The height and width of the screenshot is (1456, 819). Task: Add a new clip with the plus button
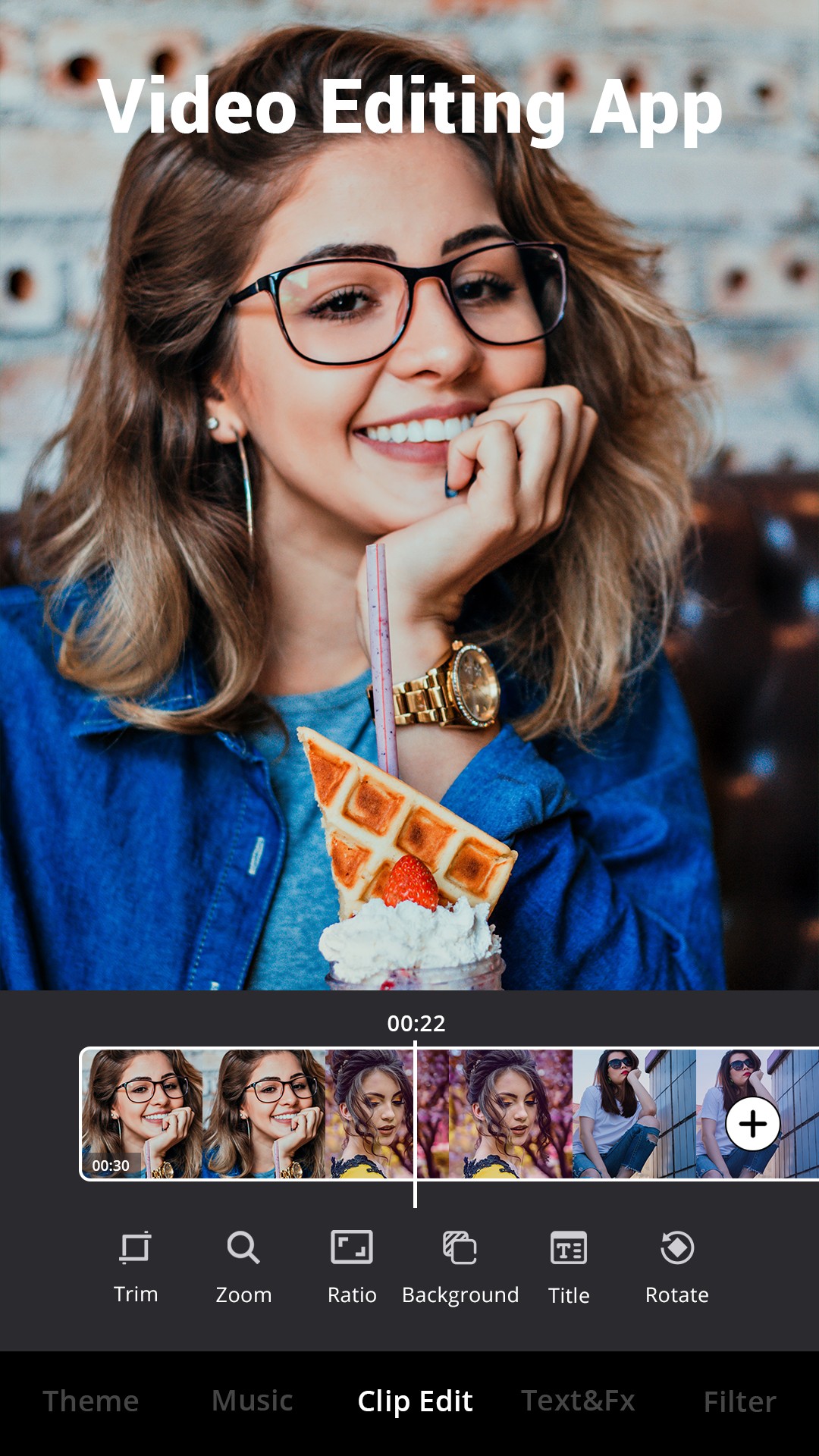coord(752,1124)
